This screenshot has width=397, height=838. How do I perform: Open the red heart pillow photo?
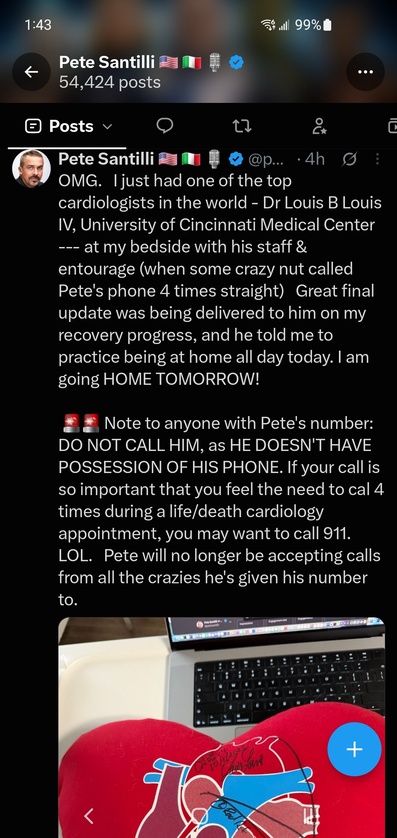(222, 727)
